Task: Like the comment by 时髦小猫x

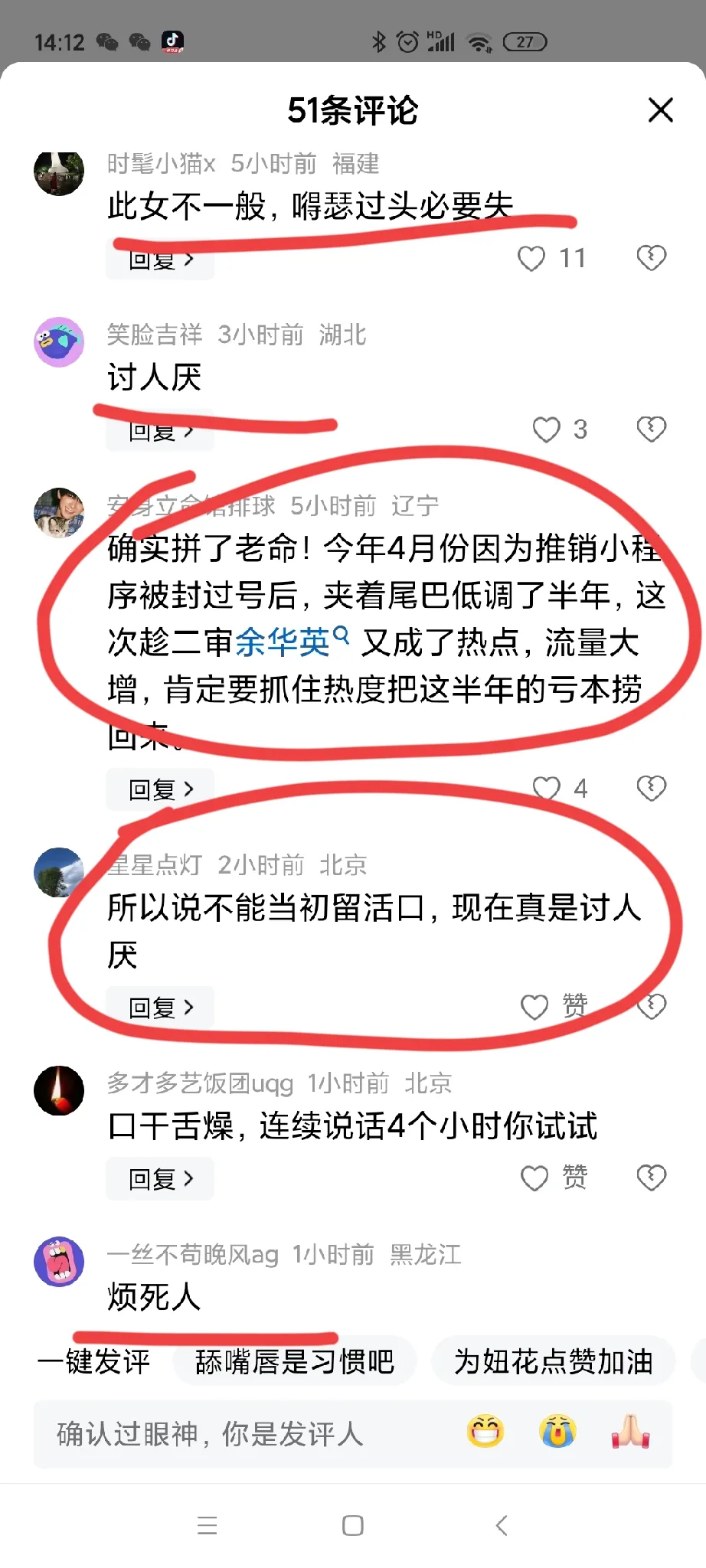Action: point(531,258)
